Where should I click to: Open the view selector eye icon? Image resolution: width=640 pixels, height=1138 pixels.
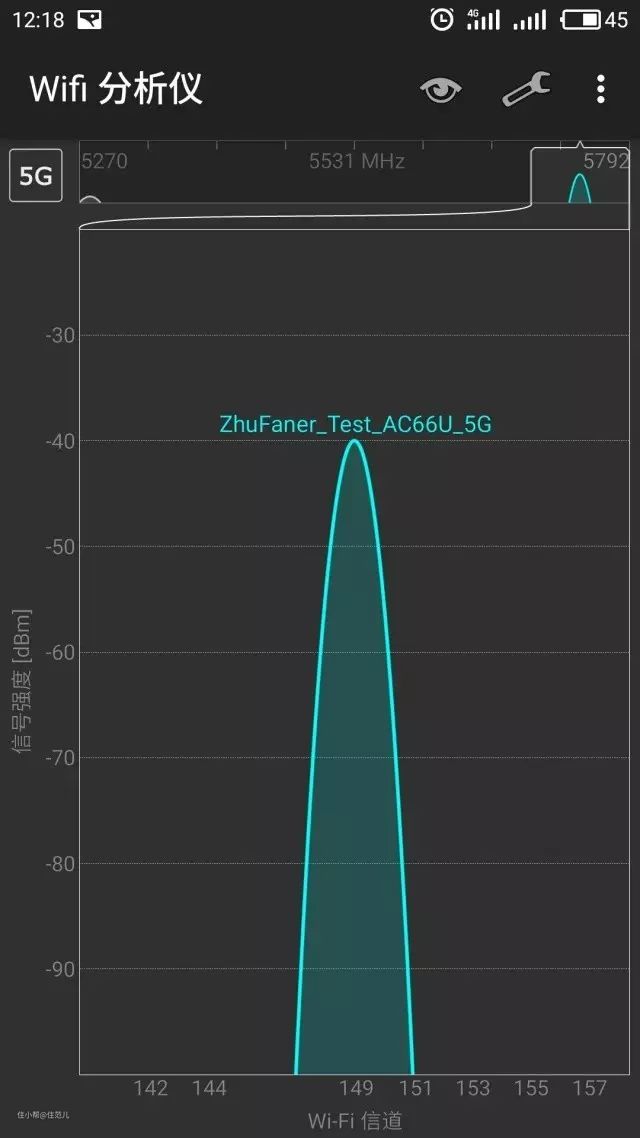pyautogui.click(x=440, y=90)
